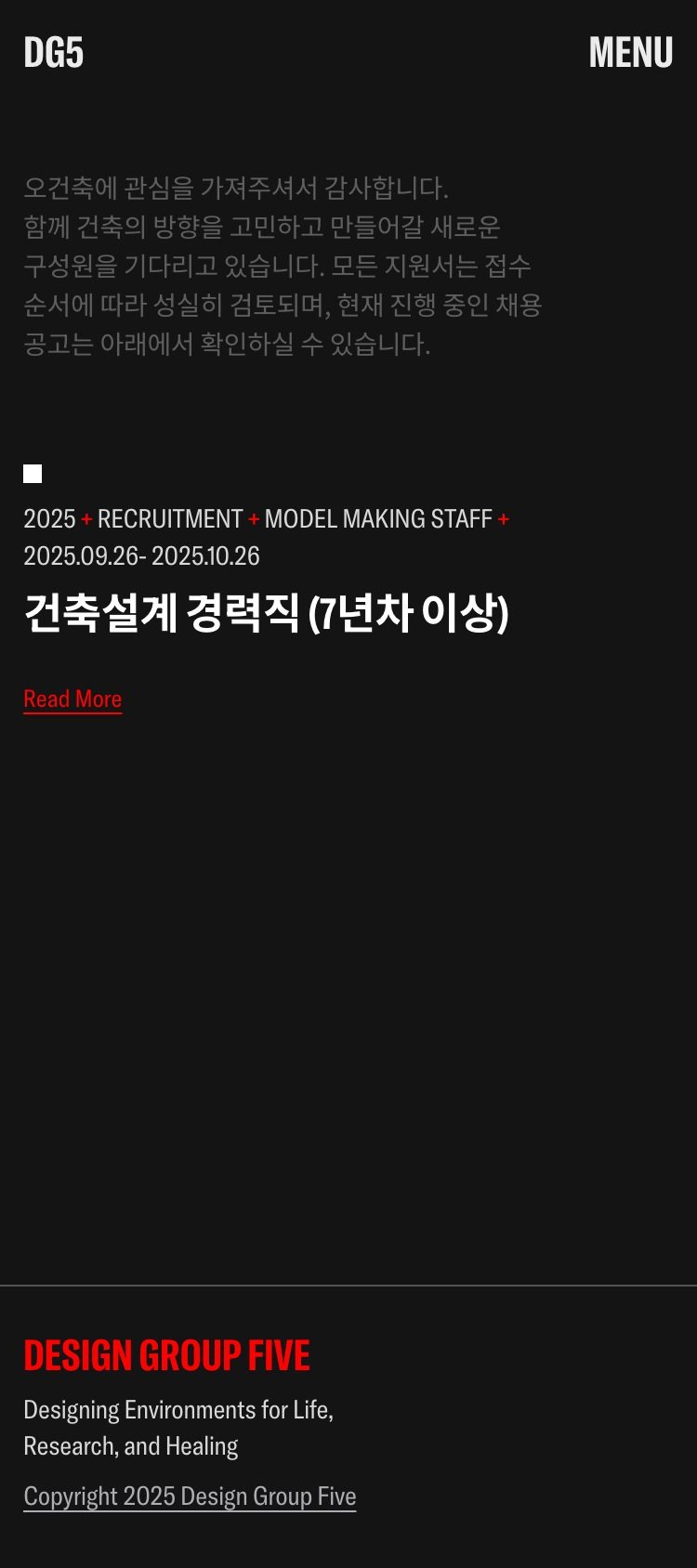Open Read More for the job posting
The image size is (697, 1568).
point(72,699)
